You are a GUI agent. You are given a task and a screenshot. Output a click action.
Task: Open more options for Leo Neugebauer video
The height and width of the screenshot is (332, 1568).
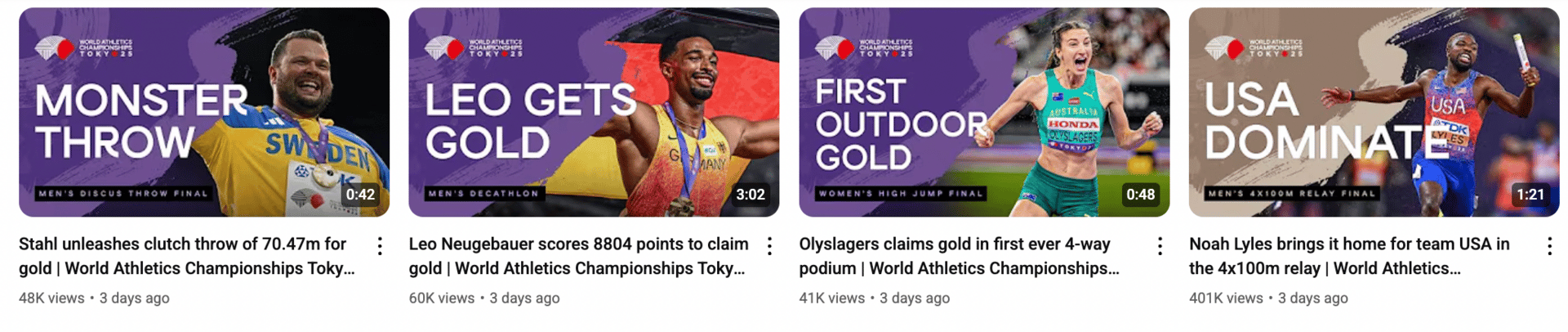[x=769, y=246]
